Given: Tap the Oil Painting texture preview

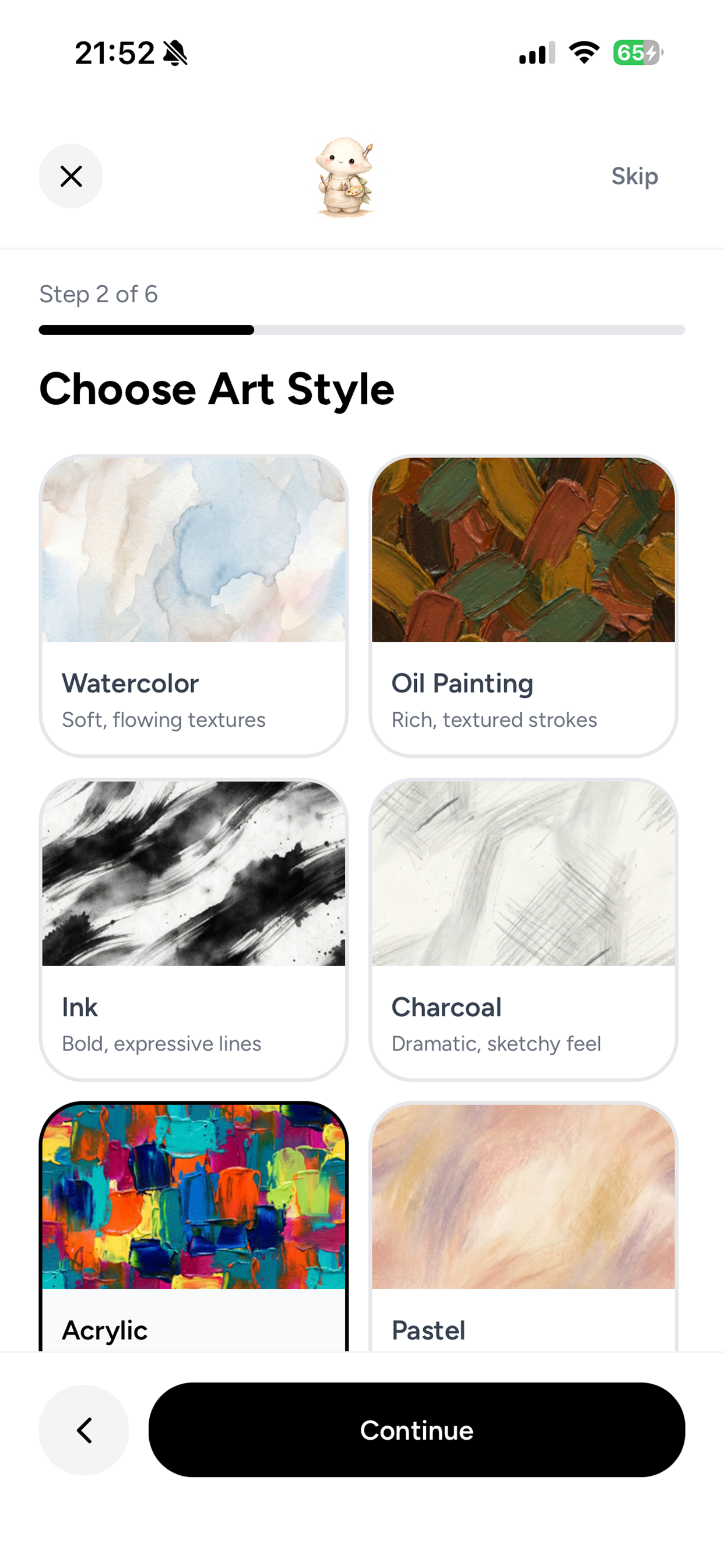Looking at the screenshot, I should tap(523, 549).
